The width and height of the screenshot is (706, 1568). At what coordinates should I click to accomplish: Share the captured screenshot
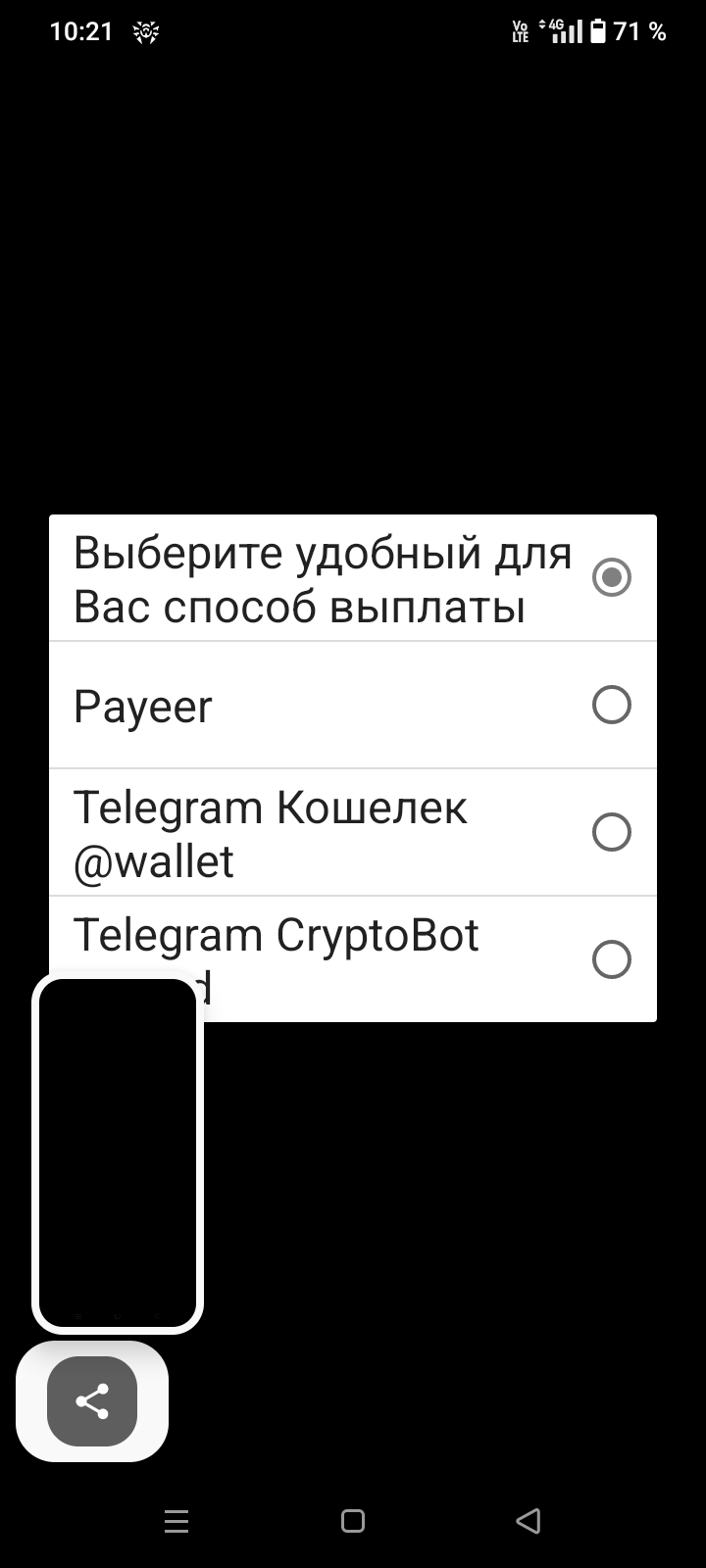pos(92,1401)
